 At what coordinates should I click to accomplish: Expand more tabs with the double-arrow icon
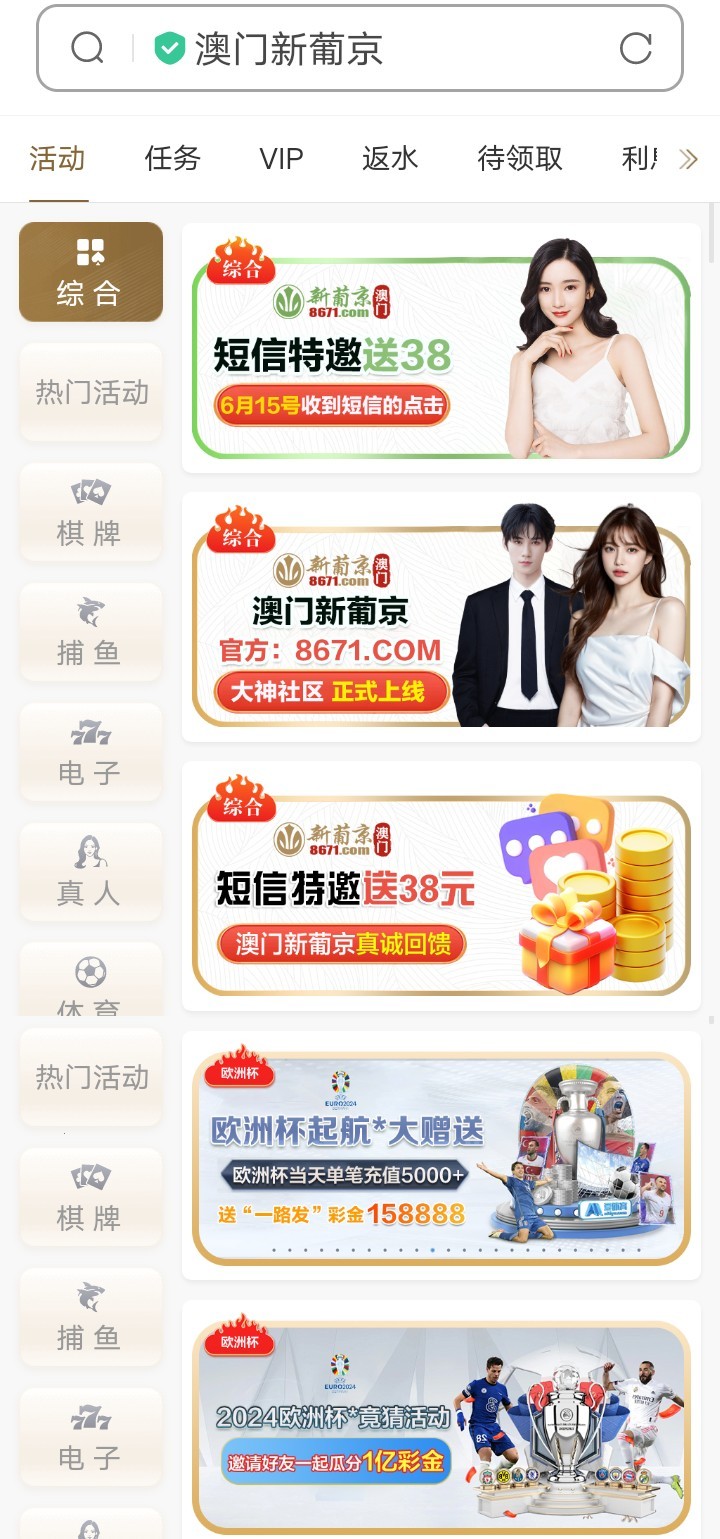pos(688,159)
